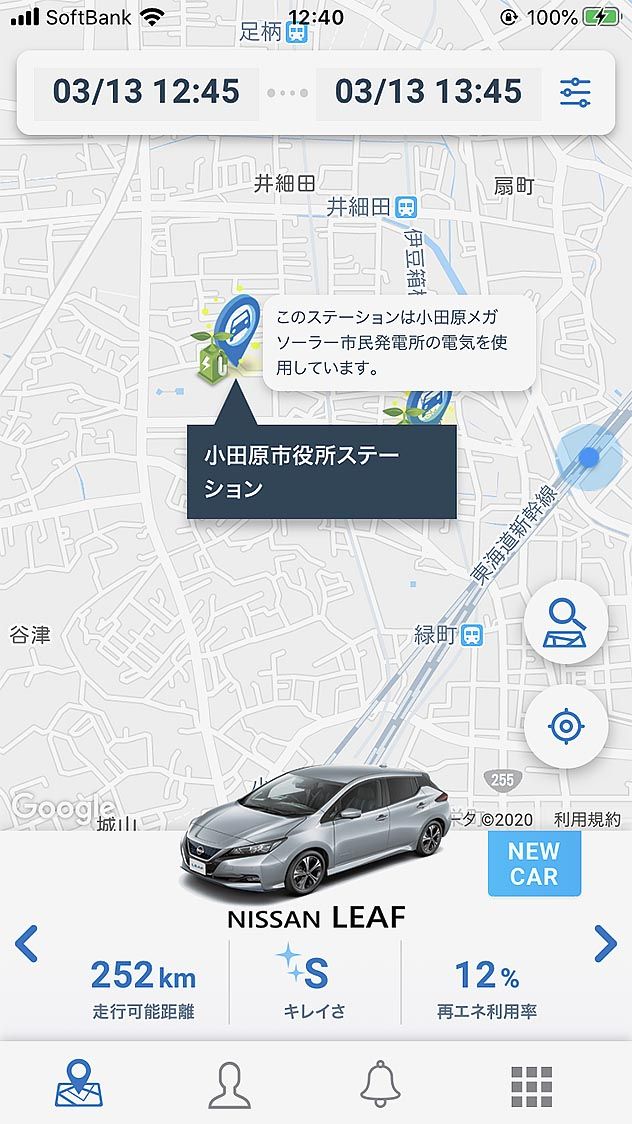The image size is (632, 1124).
Task: Change the start time 03/13 12:45
Action: (x=146, y=93)
